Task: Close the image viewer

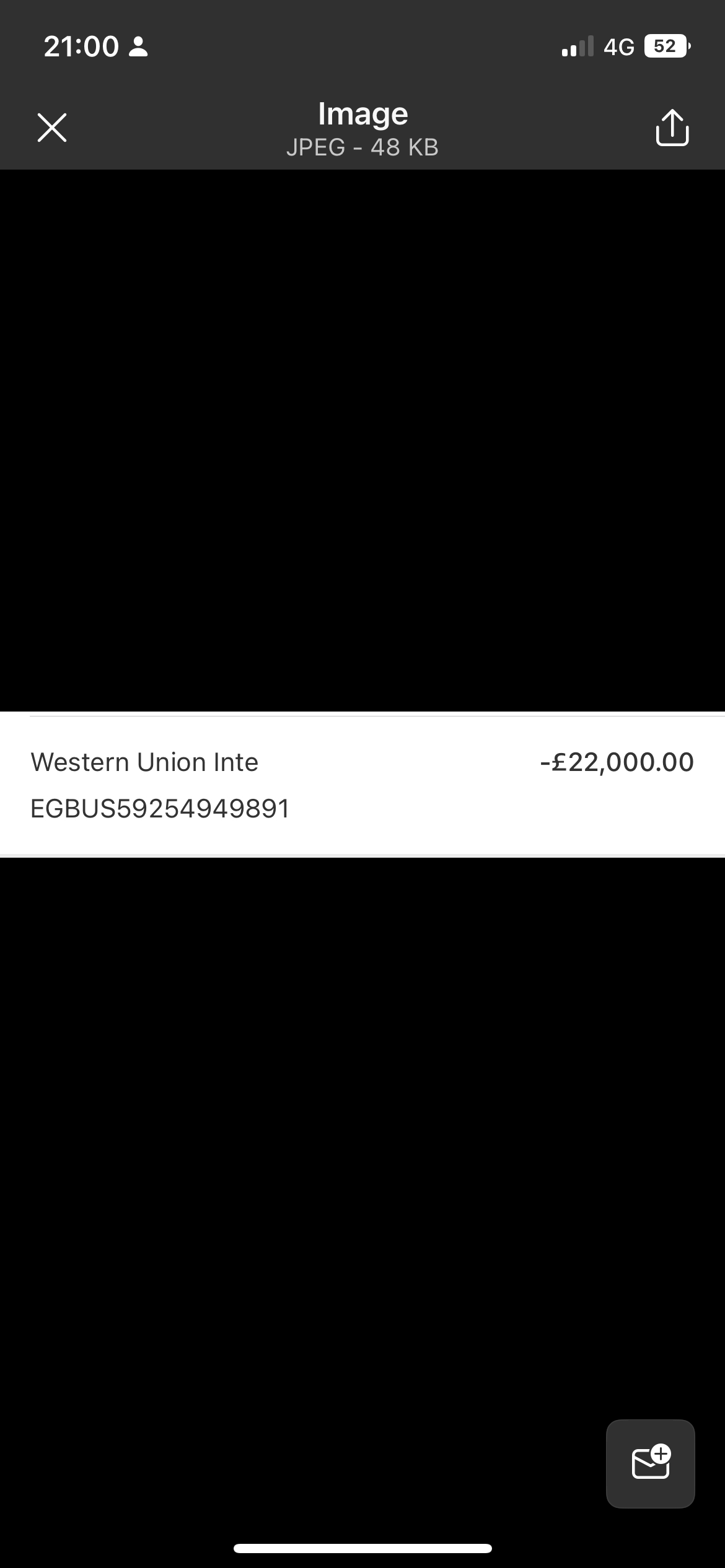Action: tap(52, 128)
